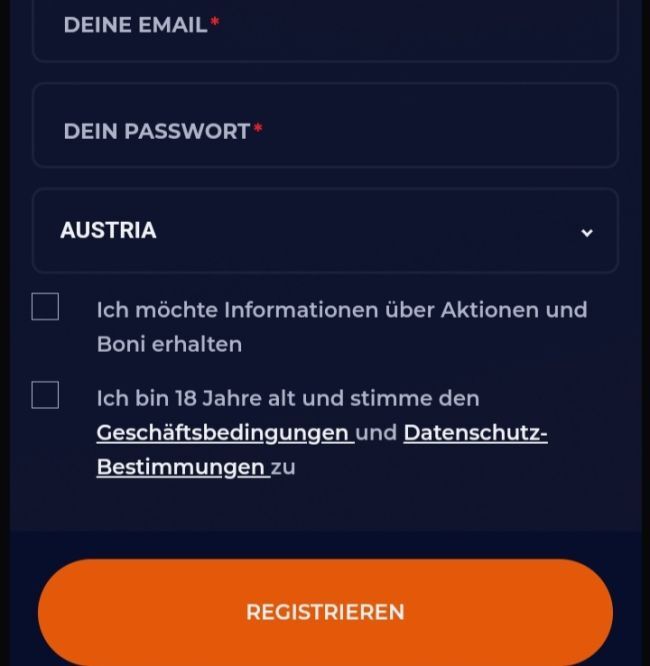Open the Datenschutz-Bestimmungen link
Viewport: 650px width, 666px height.
click(475, 433)
